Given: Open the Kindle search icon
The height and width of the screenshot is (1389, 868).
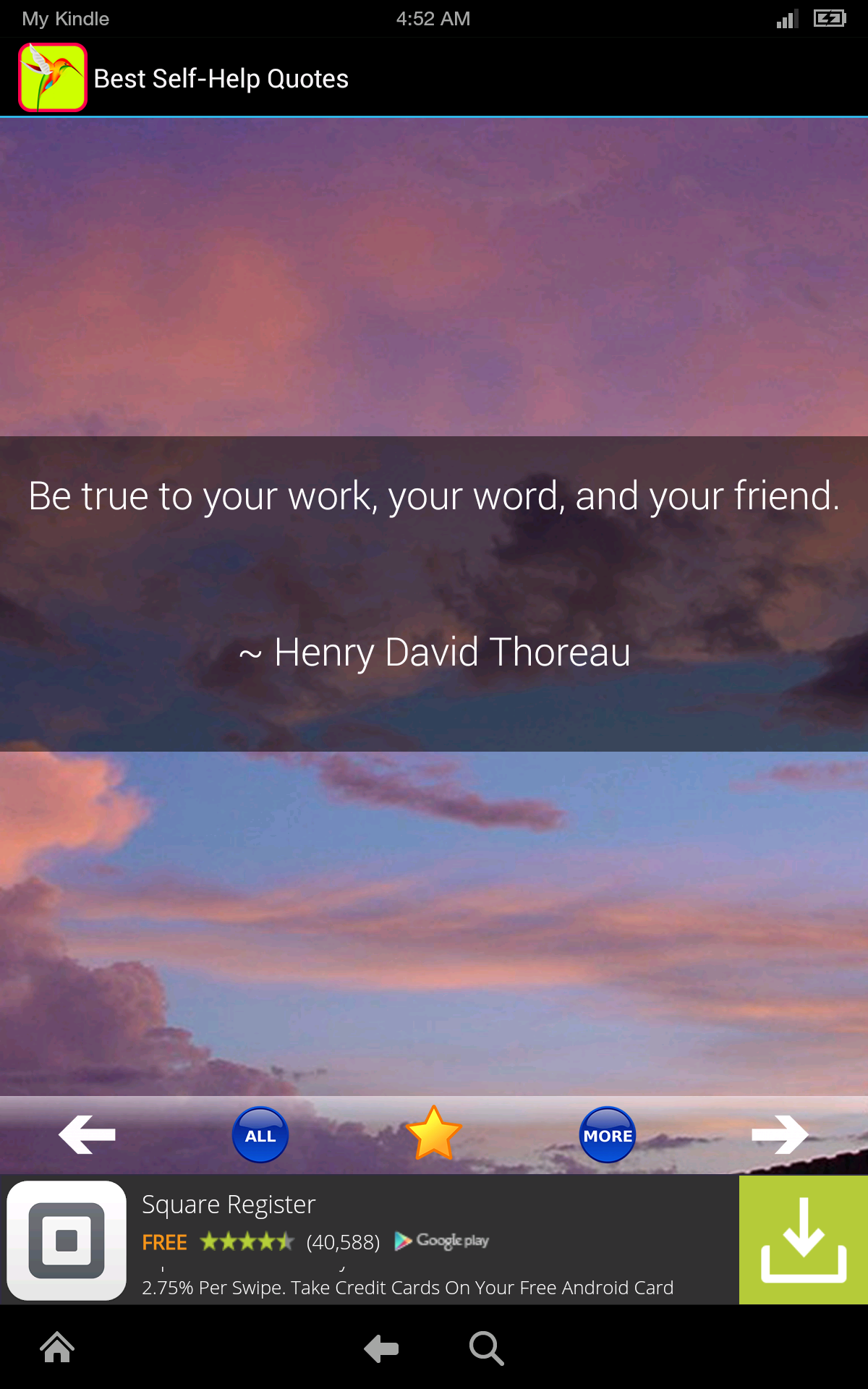Looking at the screenshot, I should pyautogui.click(x=485, y=1348).
